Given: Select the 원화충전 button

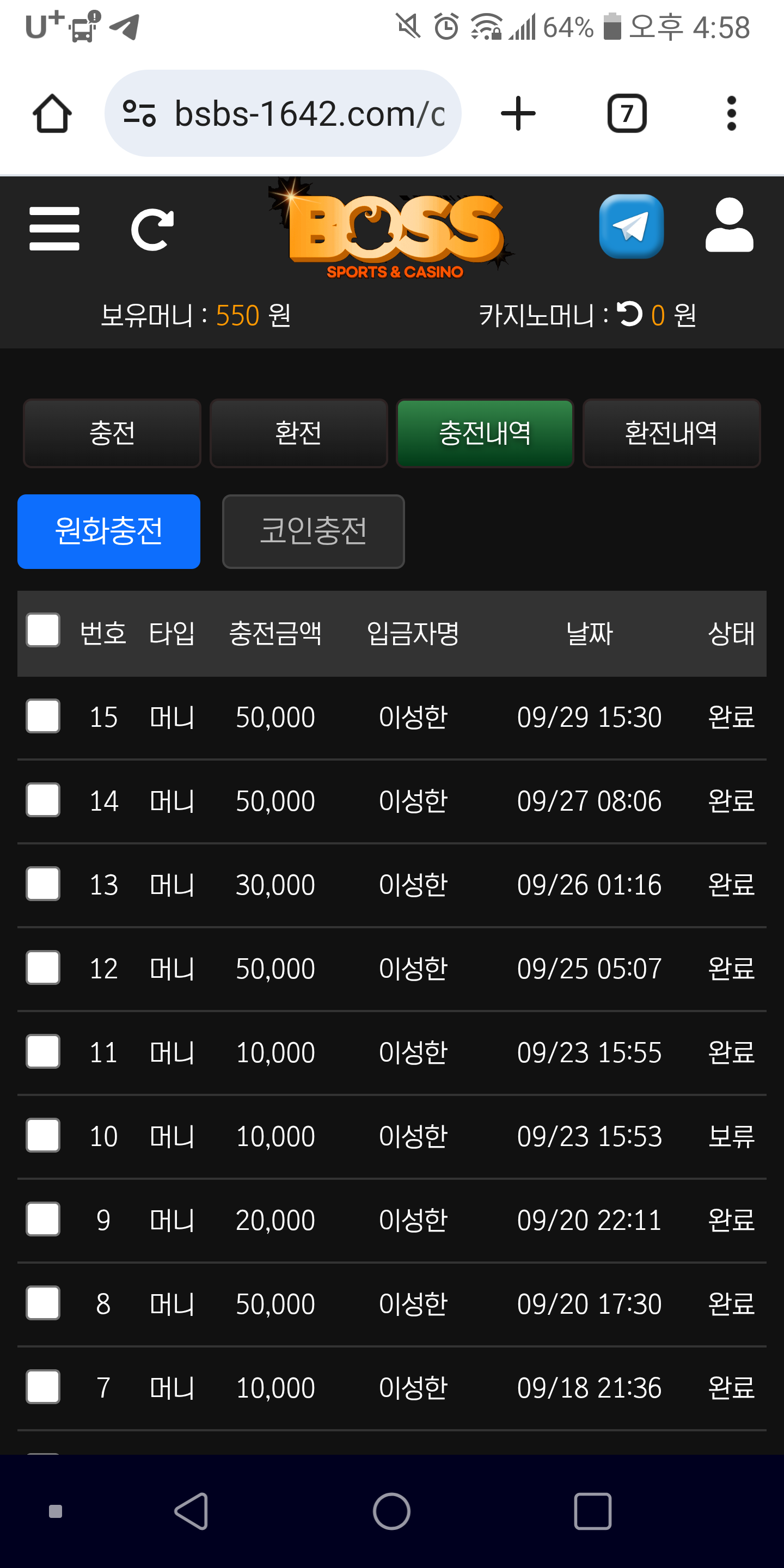Looking at the screenshot, I should [109, 531].
